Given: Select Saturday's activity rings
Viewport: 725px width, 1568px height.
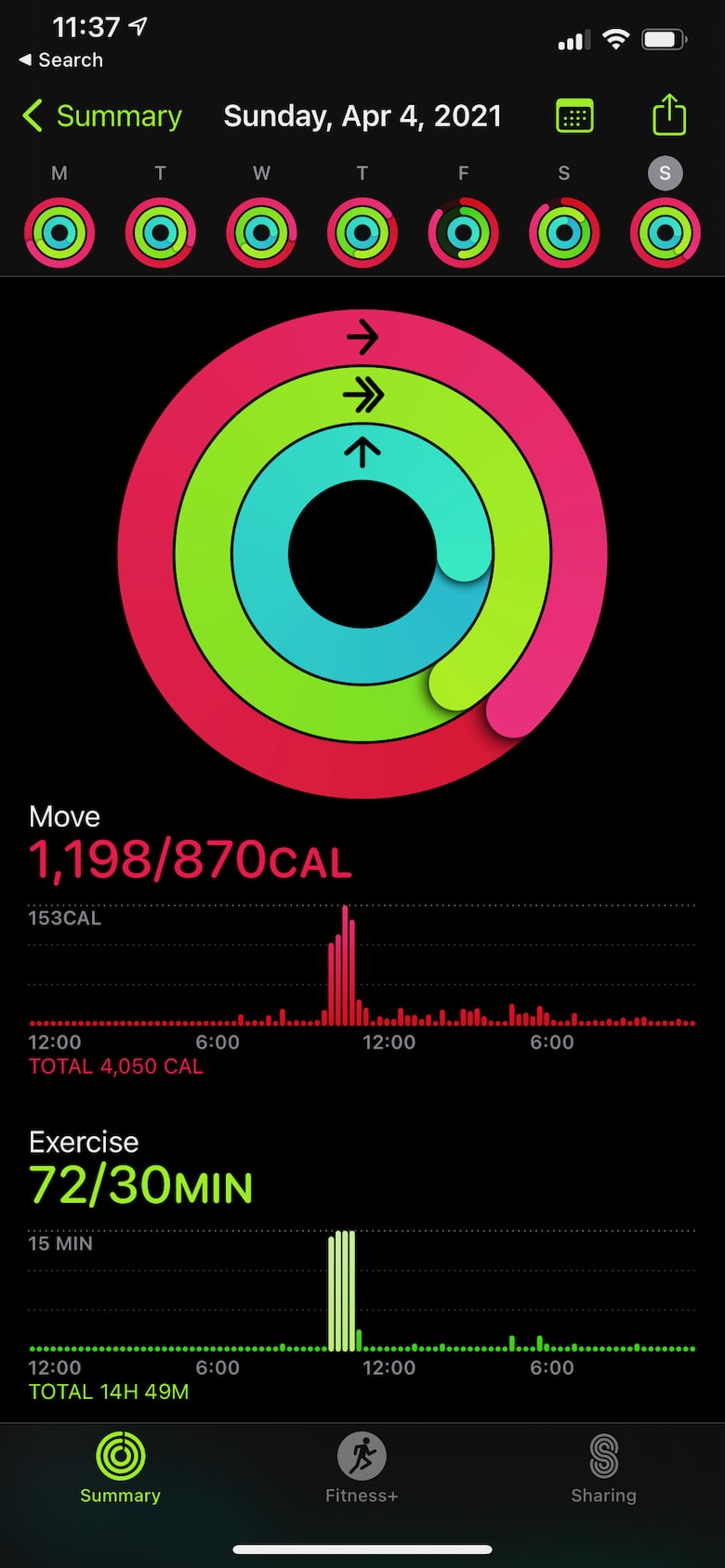Looking at the screenshot, I should pos(564,232).
